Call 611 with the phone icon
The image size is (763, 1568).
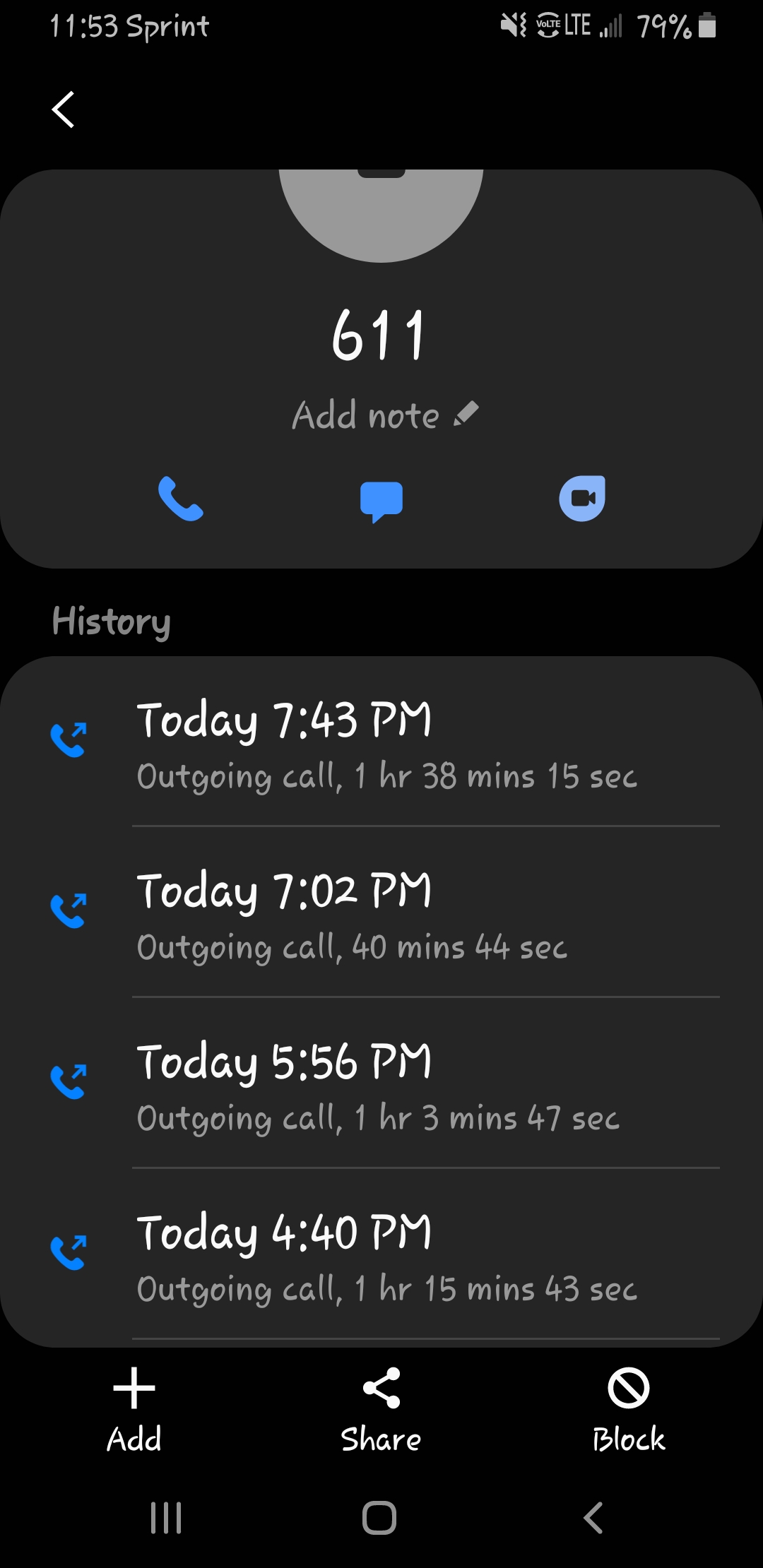(181, 499)
